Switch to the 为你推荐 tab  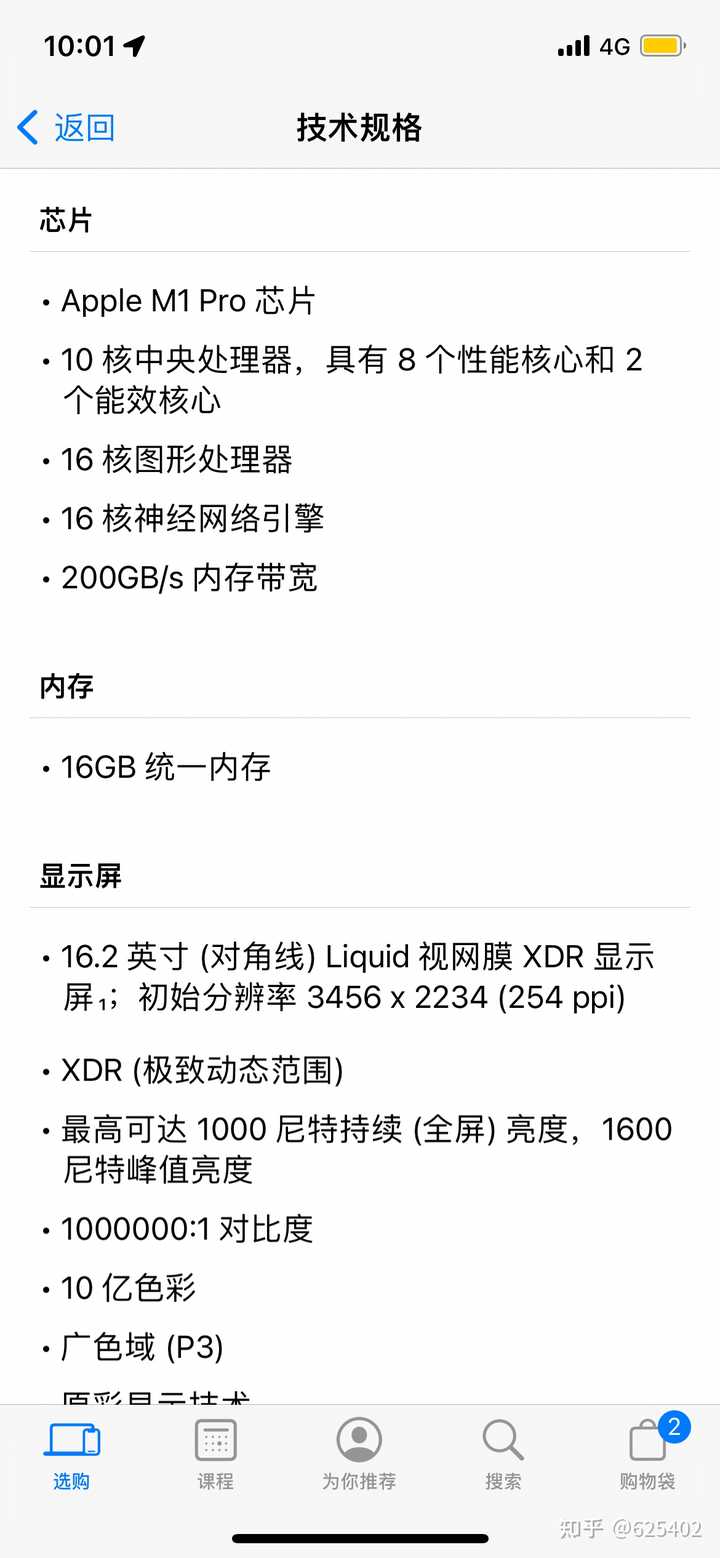tap(359, 1455)
